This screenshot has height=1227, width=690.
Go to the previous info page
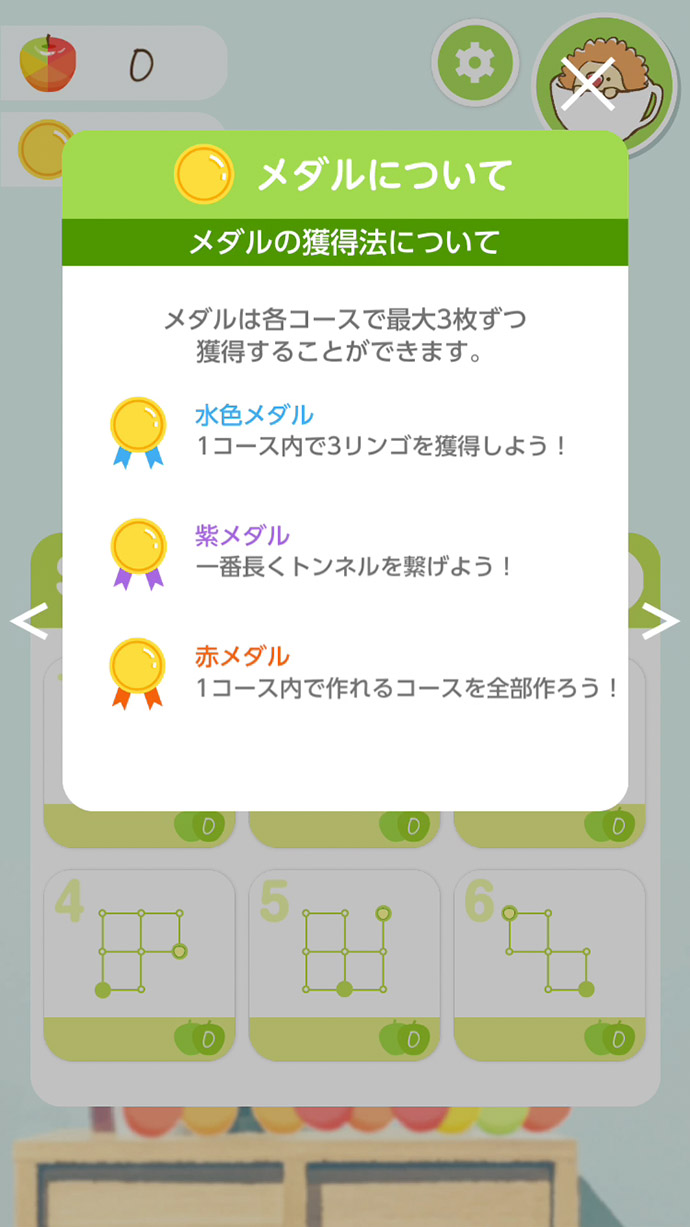click(28, 622)
